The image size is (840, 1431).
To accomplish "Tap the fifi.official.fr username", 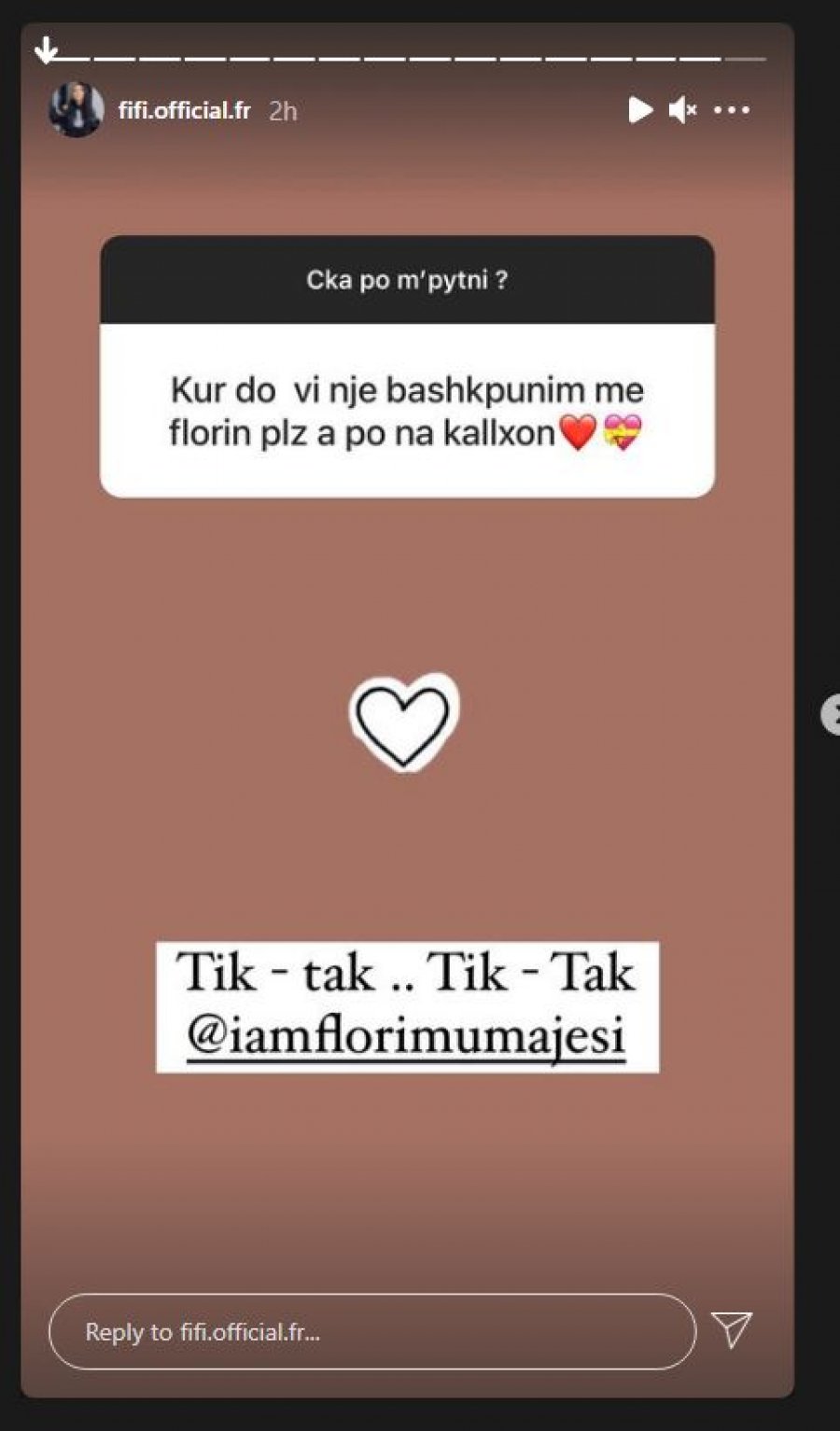I will click(185, 110).
